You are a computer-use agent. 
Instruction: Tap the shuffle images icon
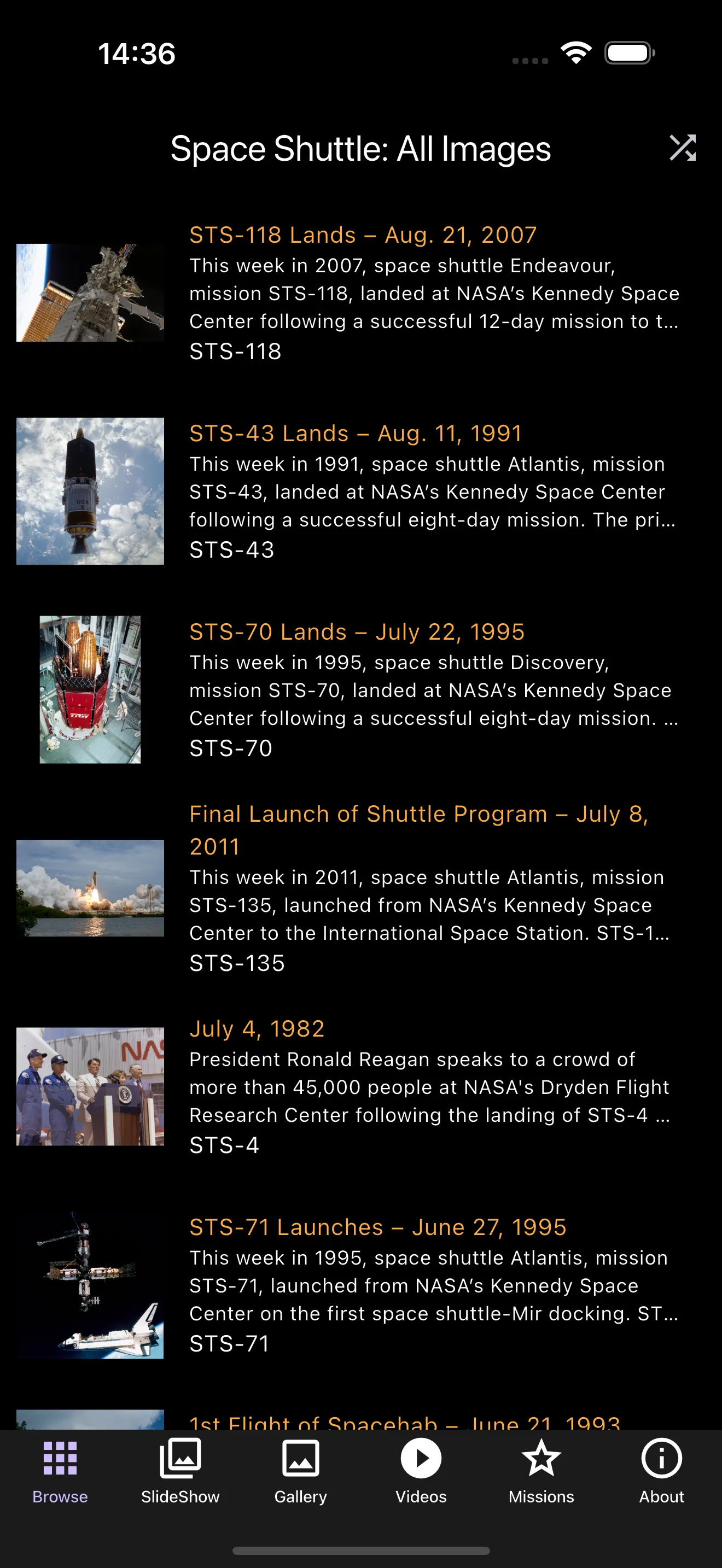[x=683, y=147]
